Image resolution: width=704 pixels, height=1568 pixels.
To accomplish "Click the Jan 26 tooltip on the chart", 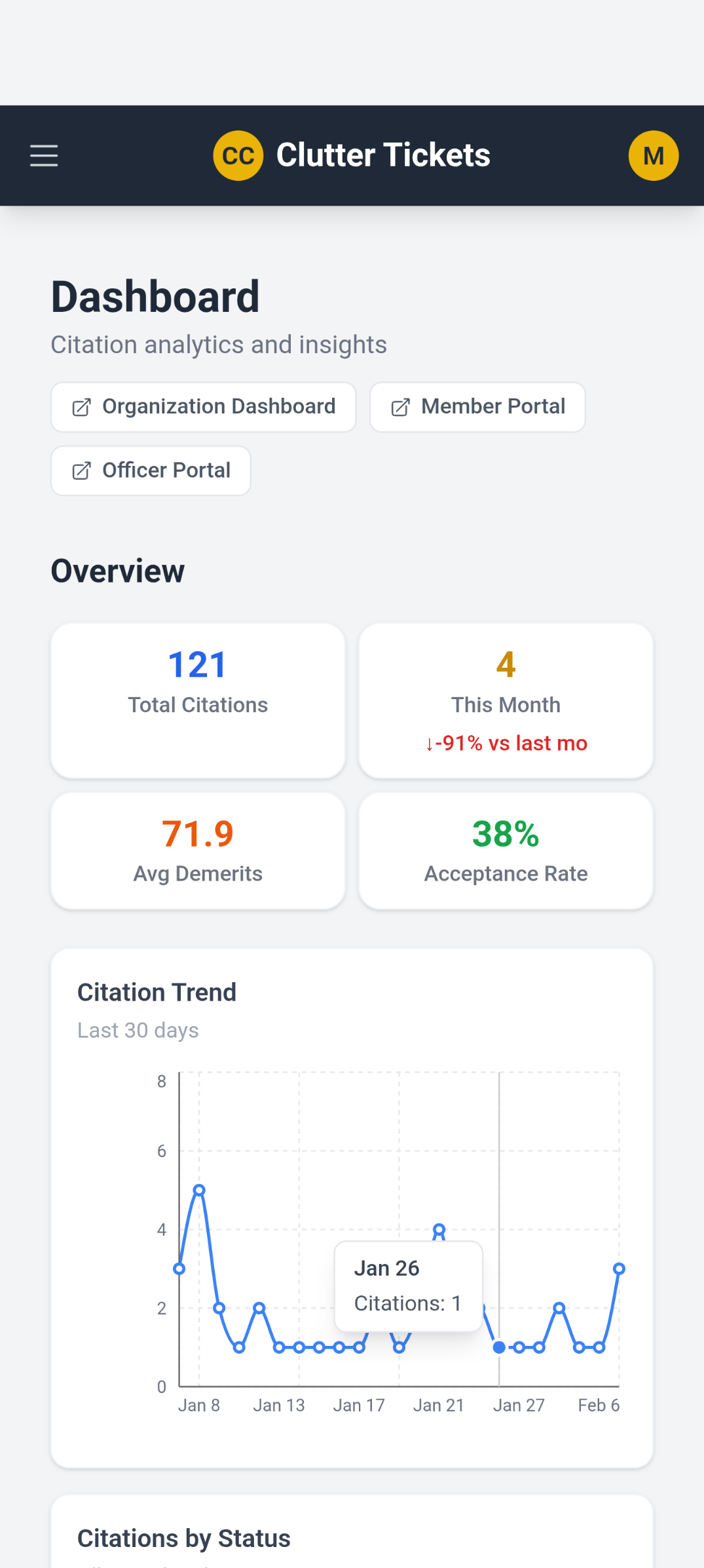I will 408,1286.
